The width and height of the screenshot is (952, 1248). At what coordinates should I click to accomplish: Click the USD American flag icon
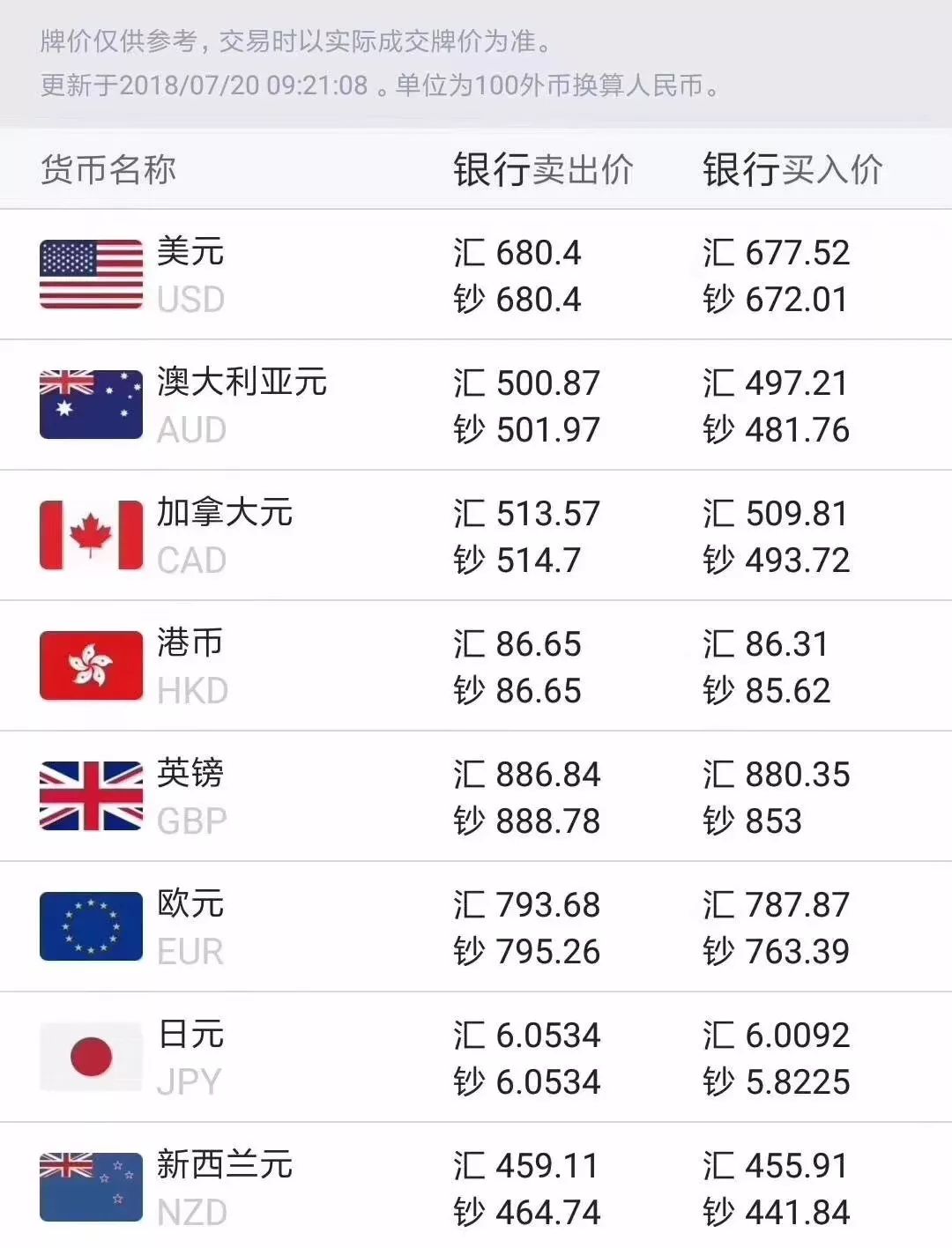point(91,274)
